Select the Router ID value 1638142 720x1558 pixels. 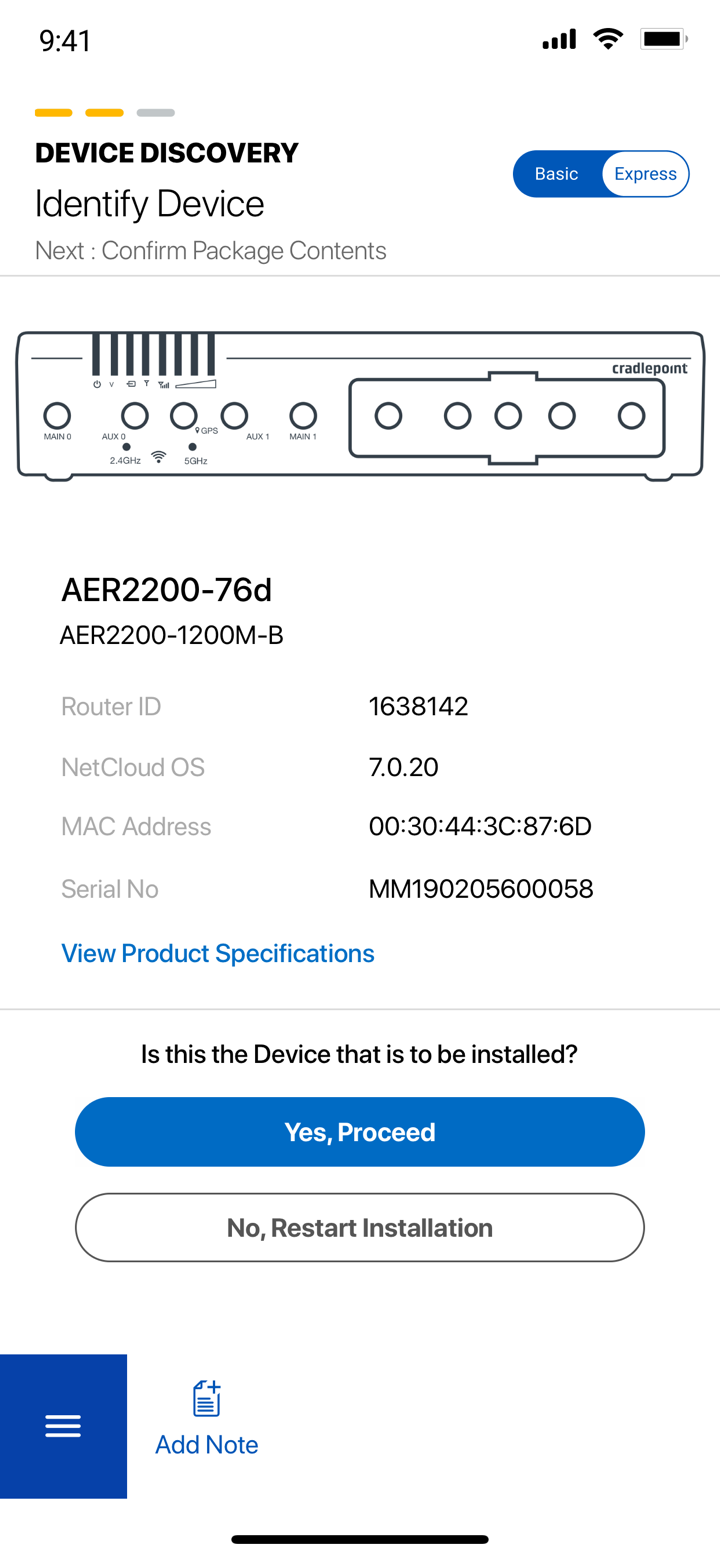(x=419, y=706)
